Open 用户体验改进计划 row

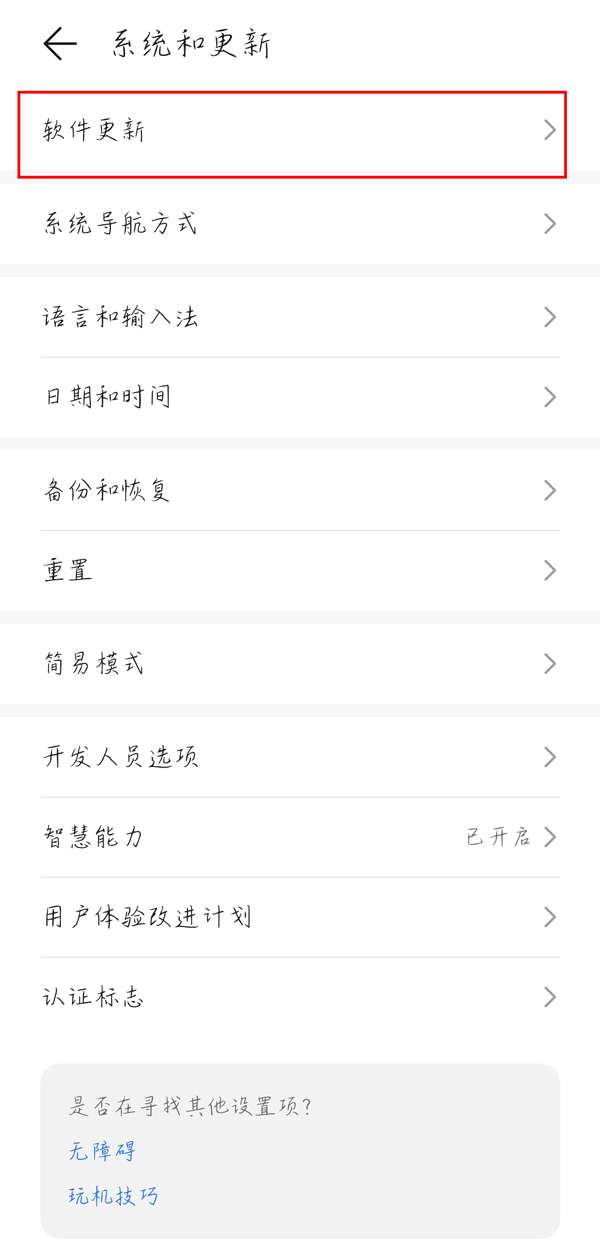pyautogui.click(x=300, y=917)
